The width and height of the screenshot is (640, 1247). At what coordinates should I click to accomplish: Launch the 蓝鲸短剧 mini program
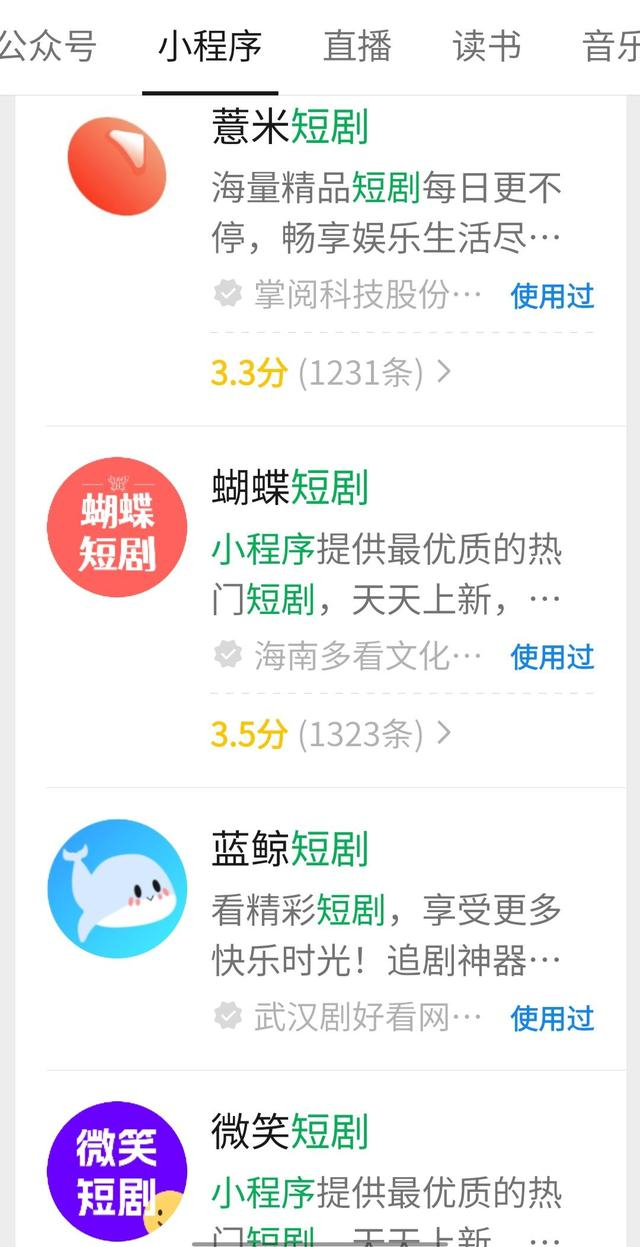(290, 849)
